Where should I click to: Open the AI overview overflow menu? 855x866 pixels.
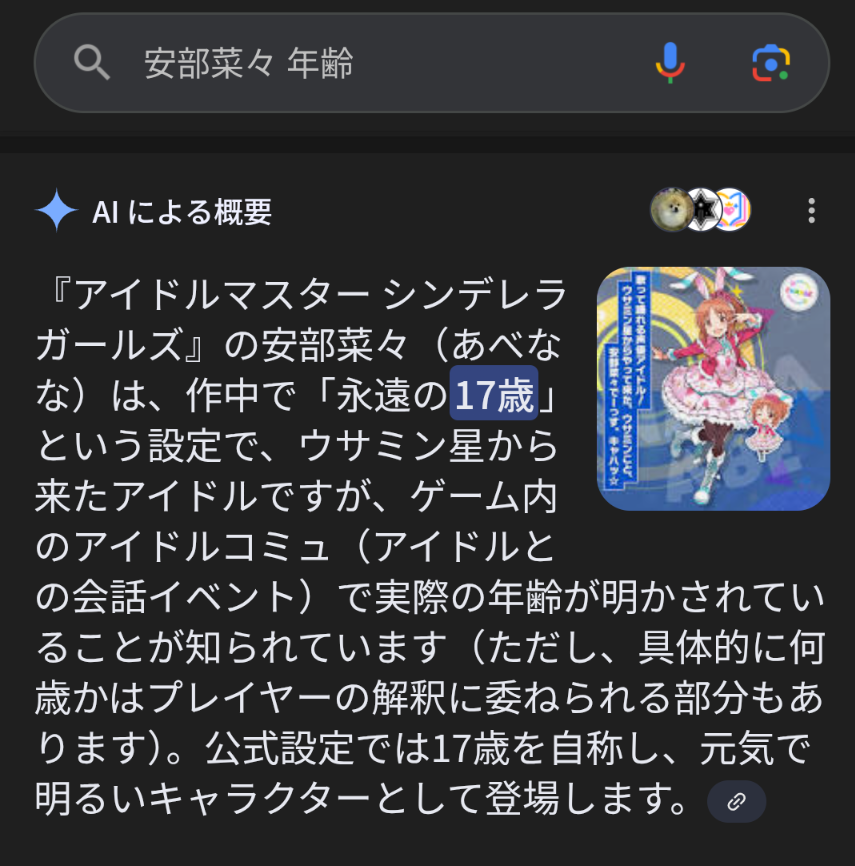pos(811,210)
